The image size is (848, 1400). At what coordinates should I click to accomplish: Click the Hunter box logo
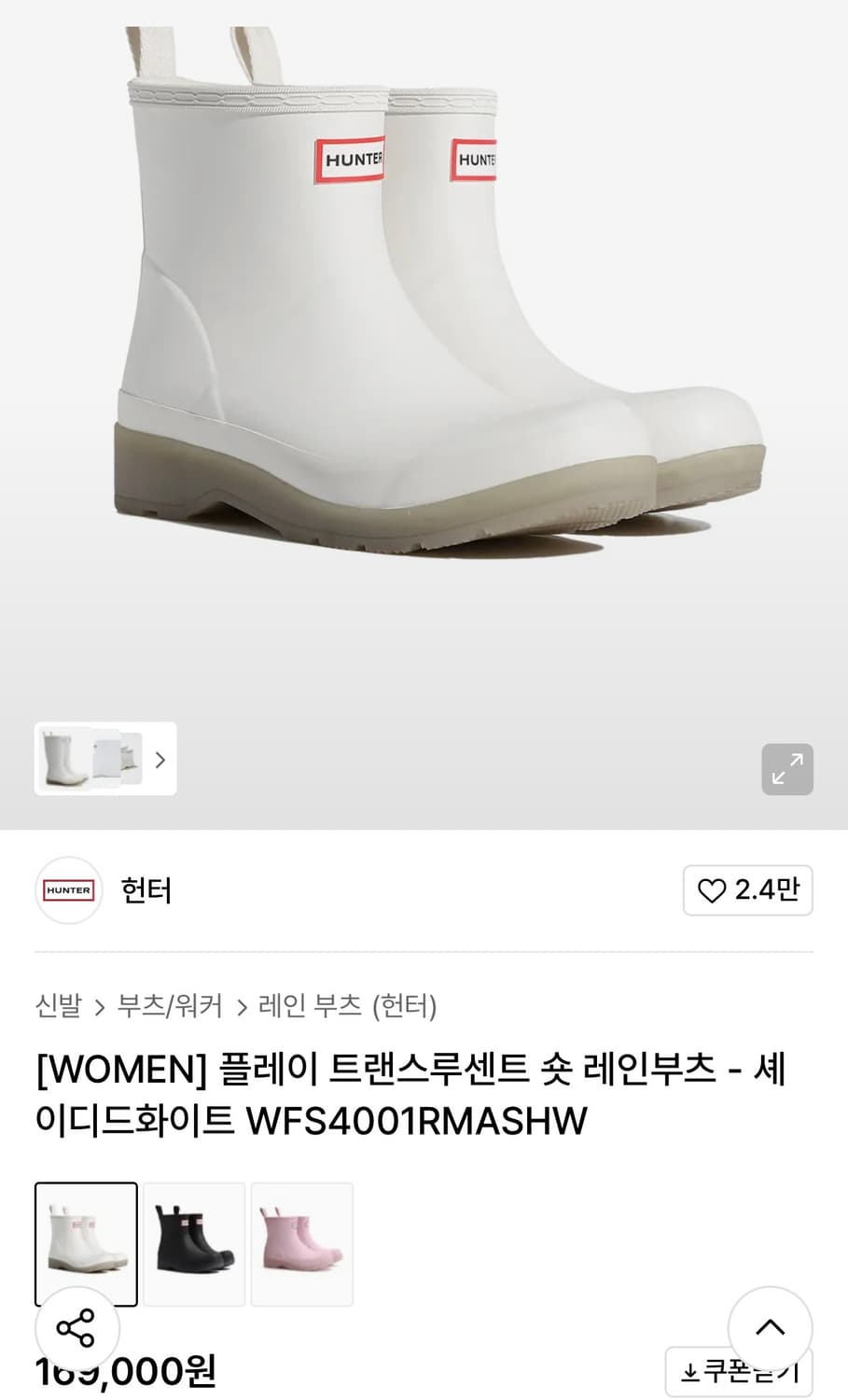tap(68, 890)
